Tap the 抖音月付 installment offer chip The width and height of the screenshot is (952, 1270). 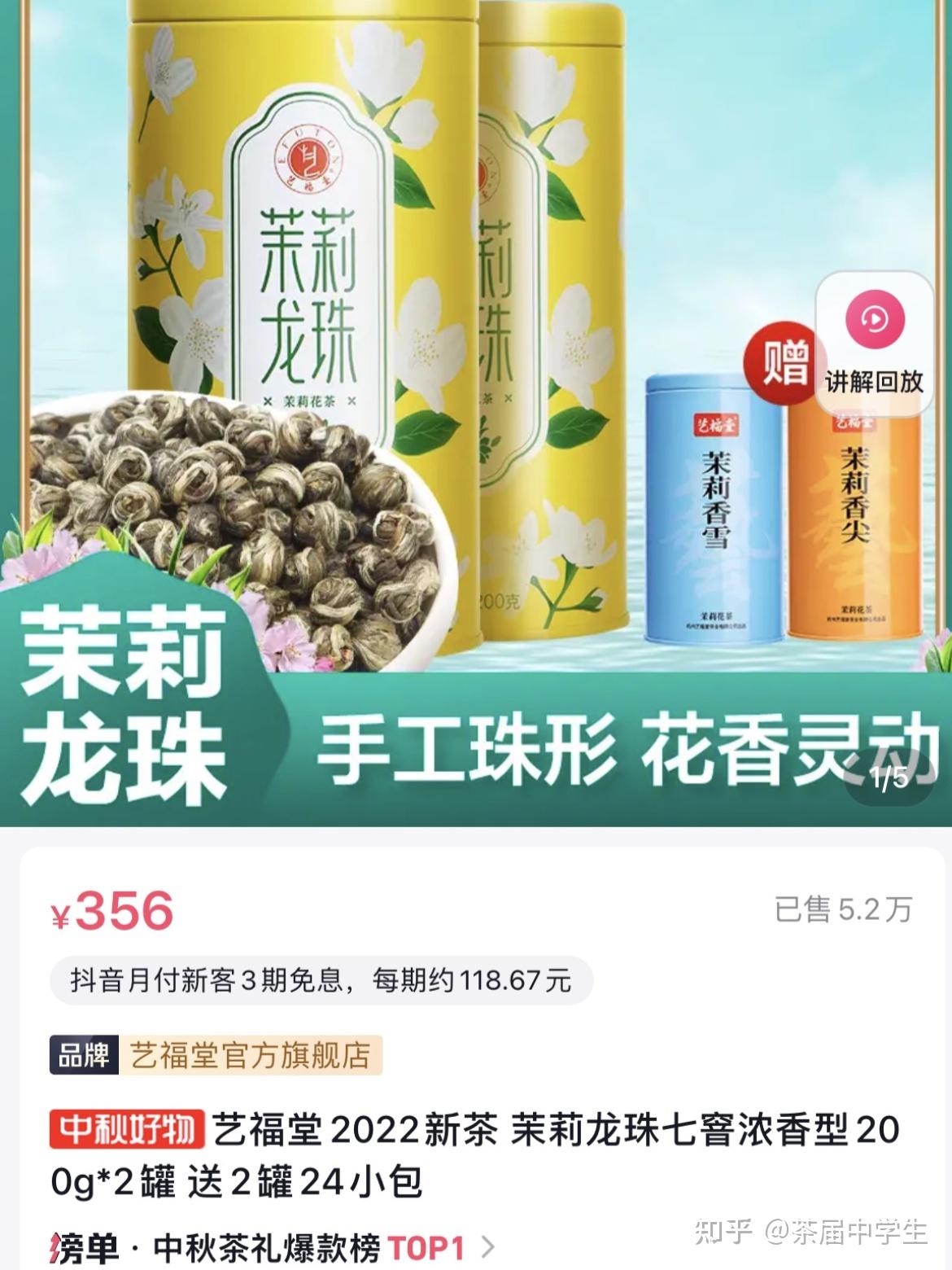[321, 980]
